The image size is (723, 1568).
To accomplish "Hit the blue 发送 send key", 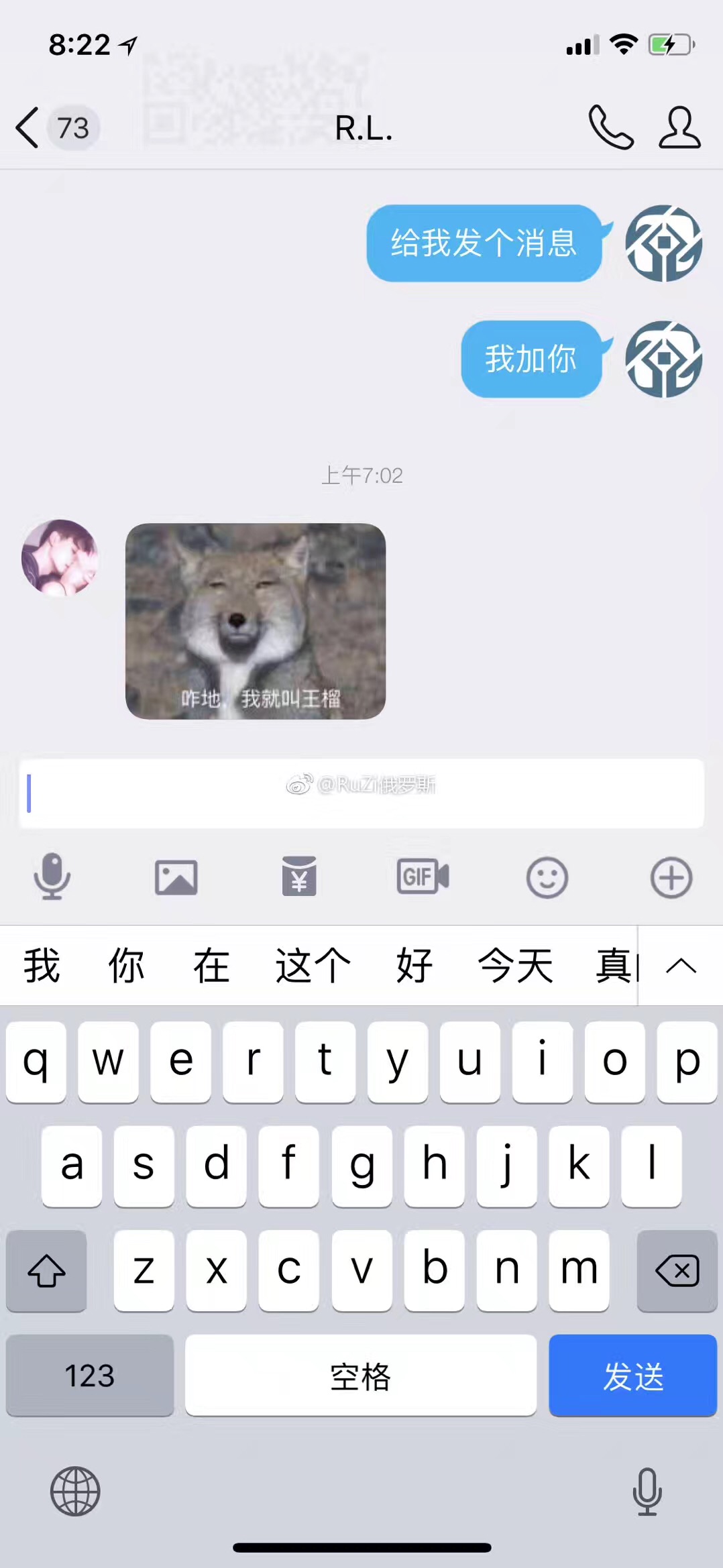I will point(632,1376).
